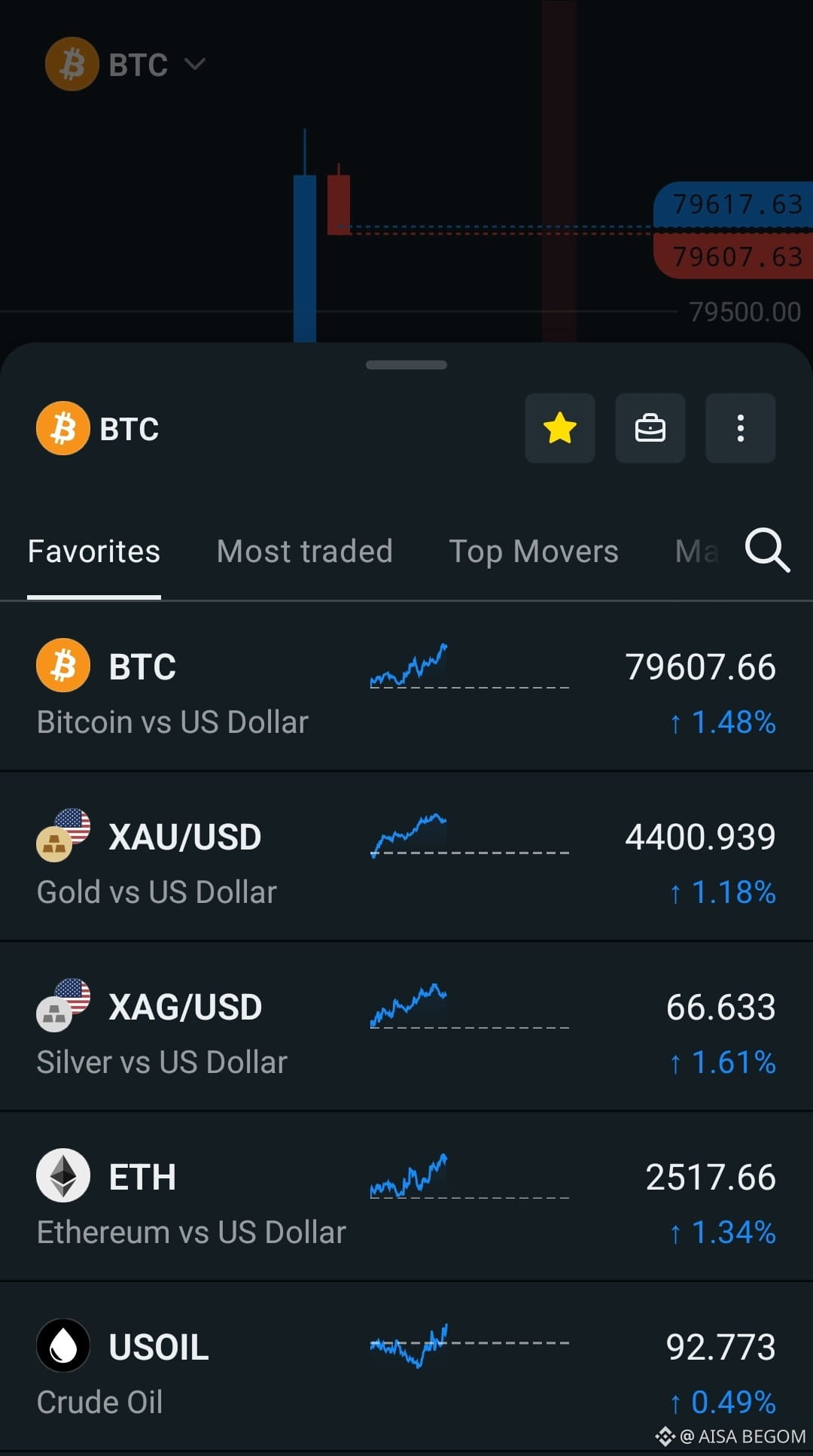Search instruments with the magnifier icon

(767, 550)
